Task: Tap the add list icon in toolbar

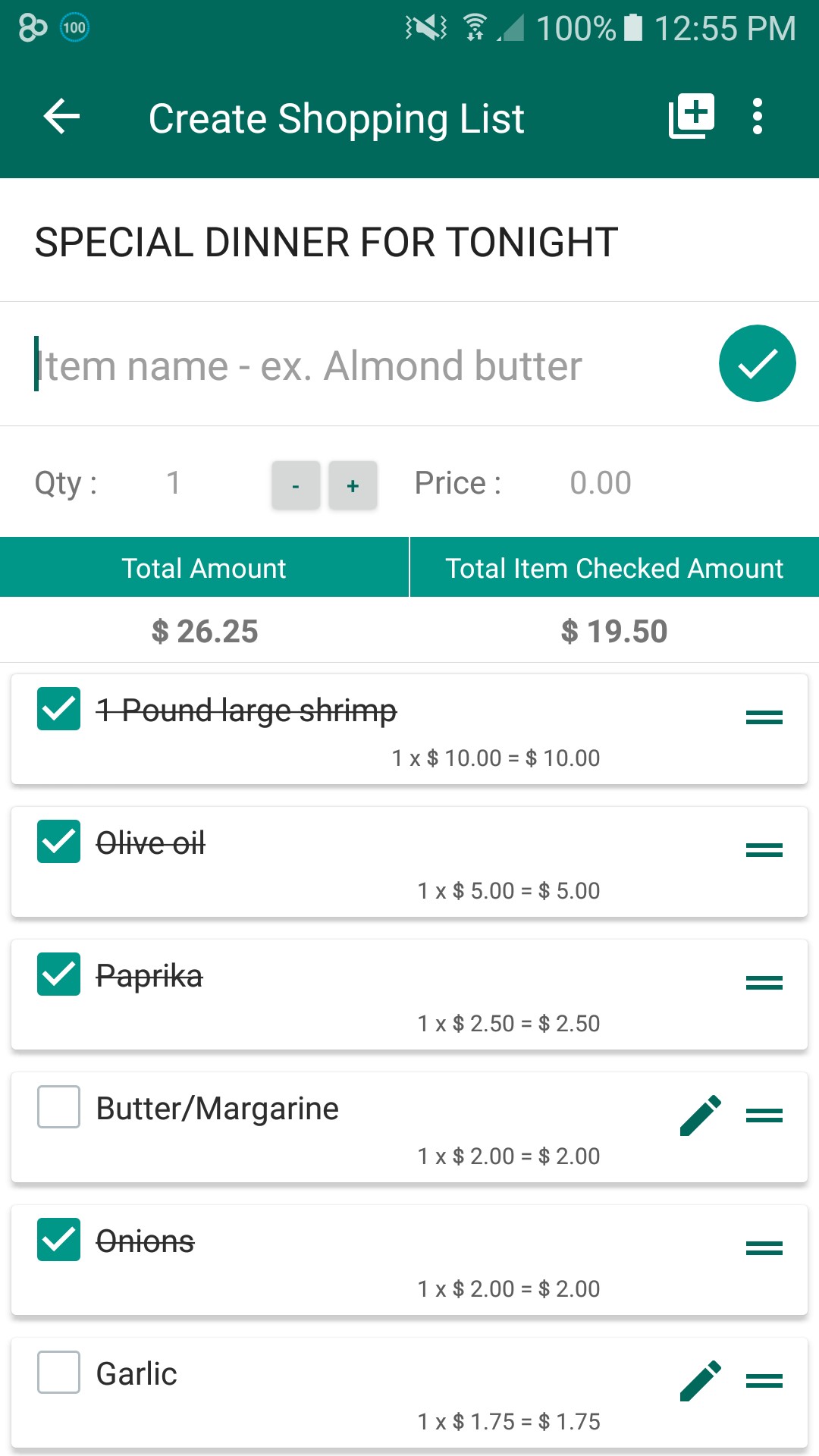Action: pyautogui.click(x=692, y=117)
